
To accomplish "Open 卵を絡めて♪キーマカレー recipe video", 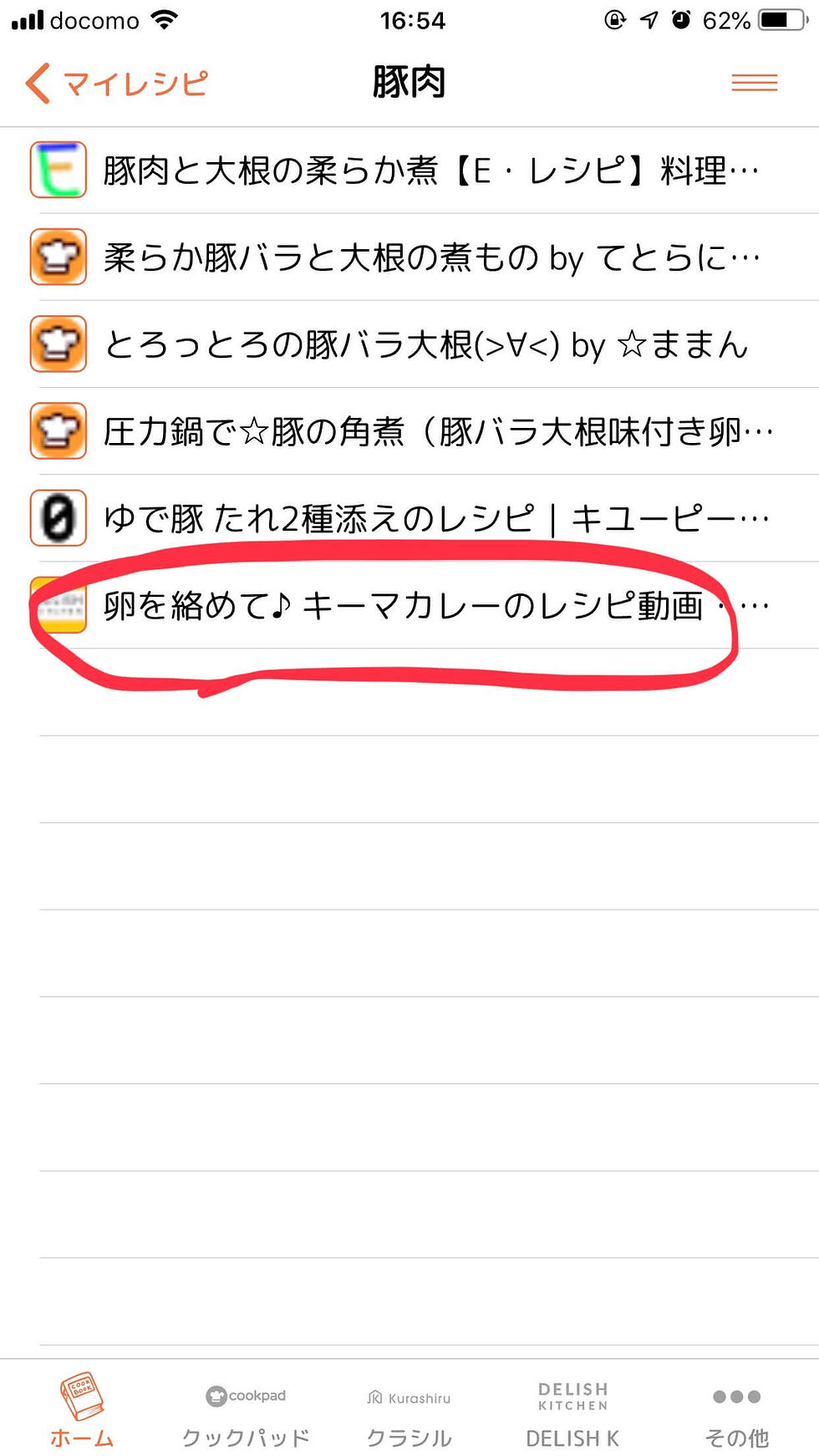I will (409, 605).
